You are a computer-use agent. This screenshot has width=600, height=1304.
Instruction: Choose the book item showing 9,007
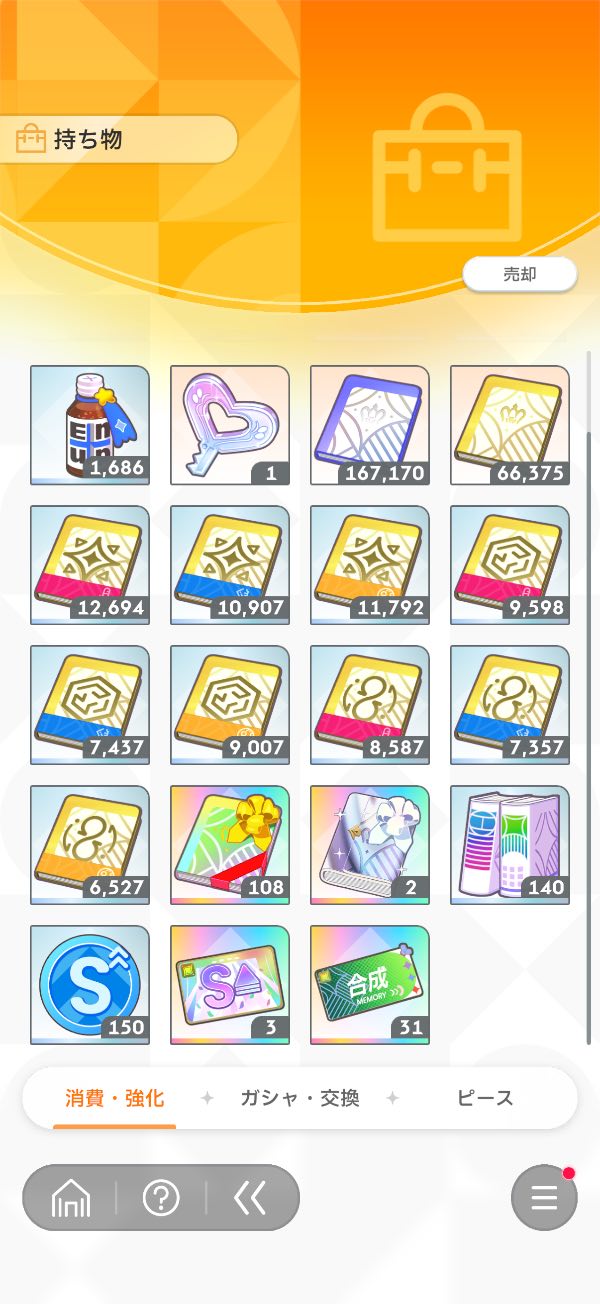point(230,705)
